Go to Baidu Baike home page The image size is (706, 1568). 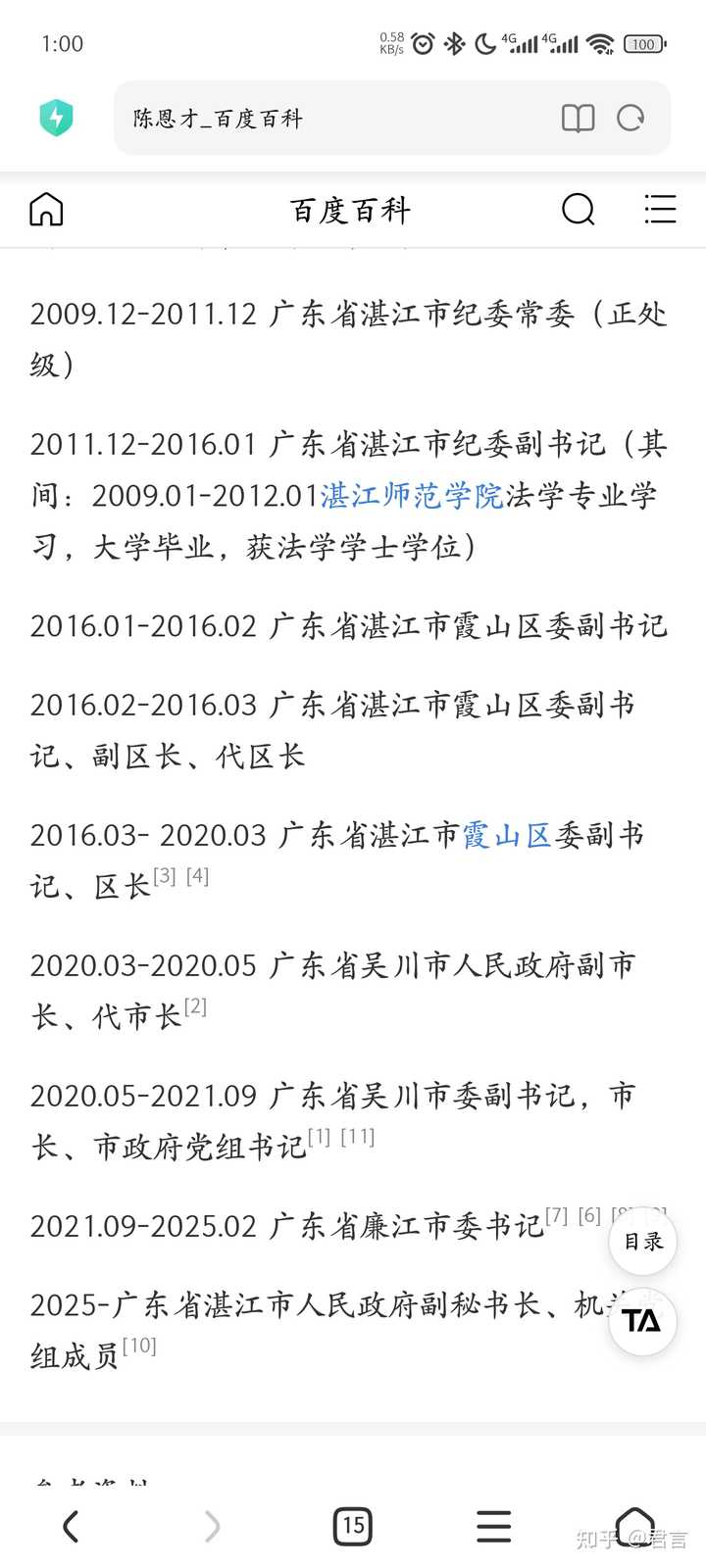click(x=46, y=209)
